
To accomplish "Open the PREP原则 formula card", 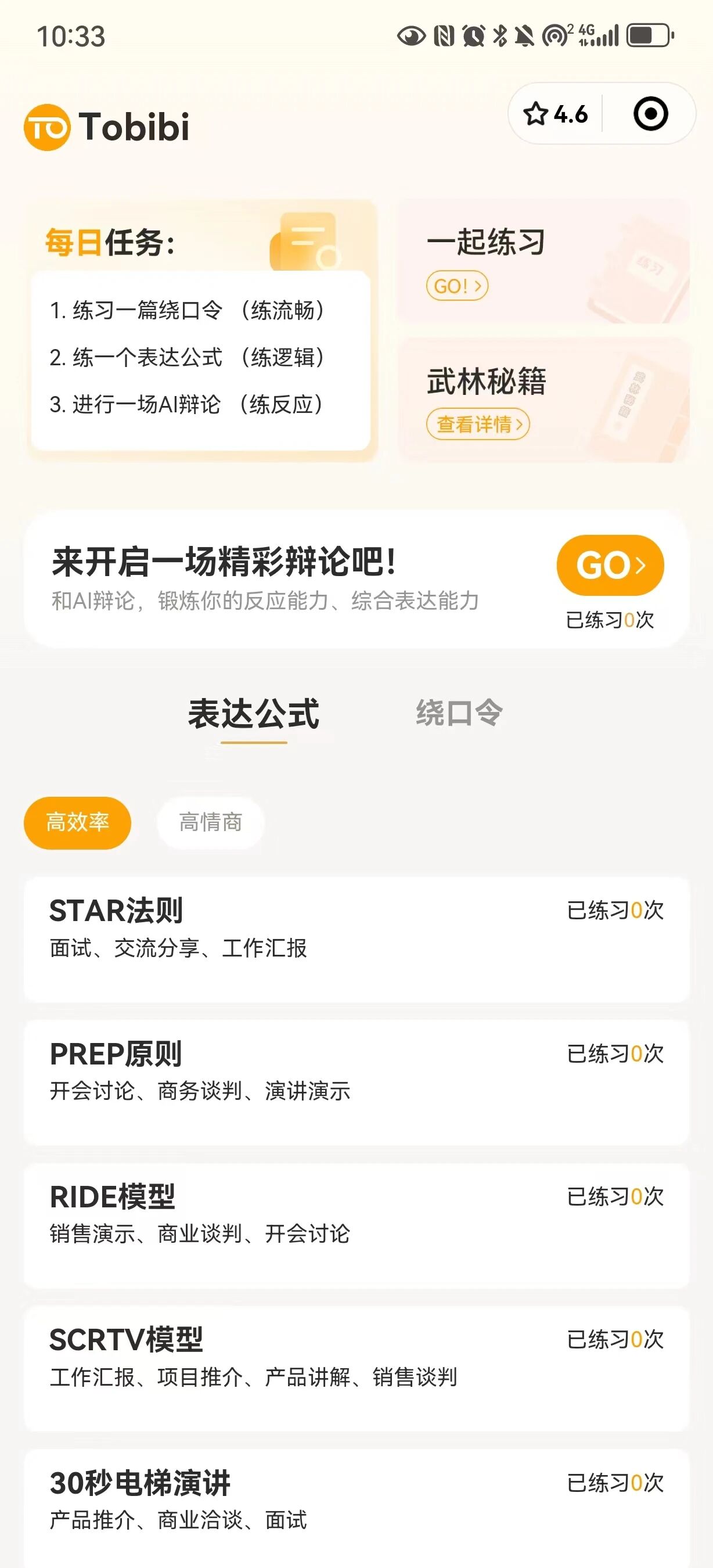I will [x=356, y=1083].
